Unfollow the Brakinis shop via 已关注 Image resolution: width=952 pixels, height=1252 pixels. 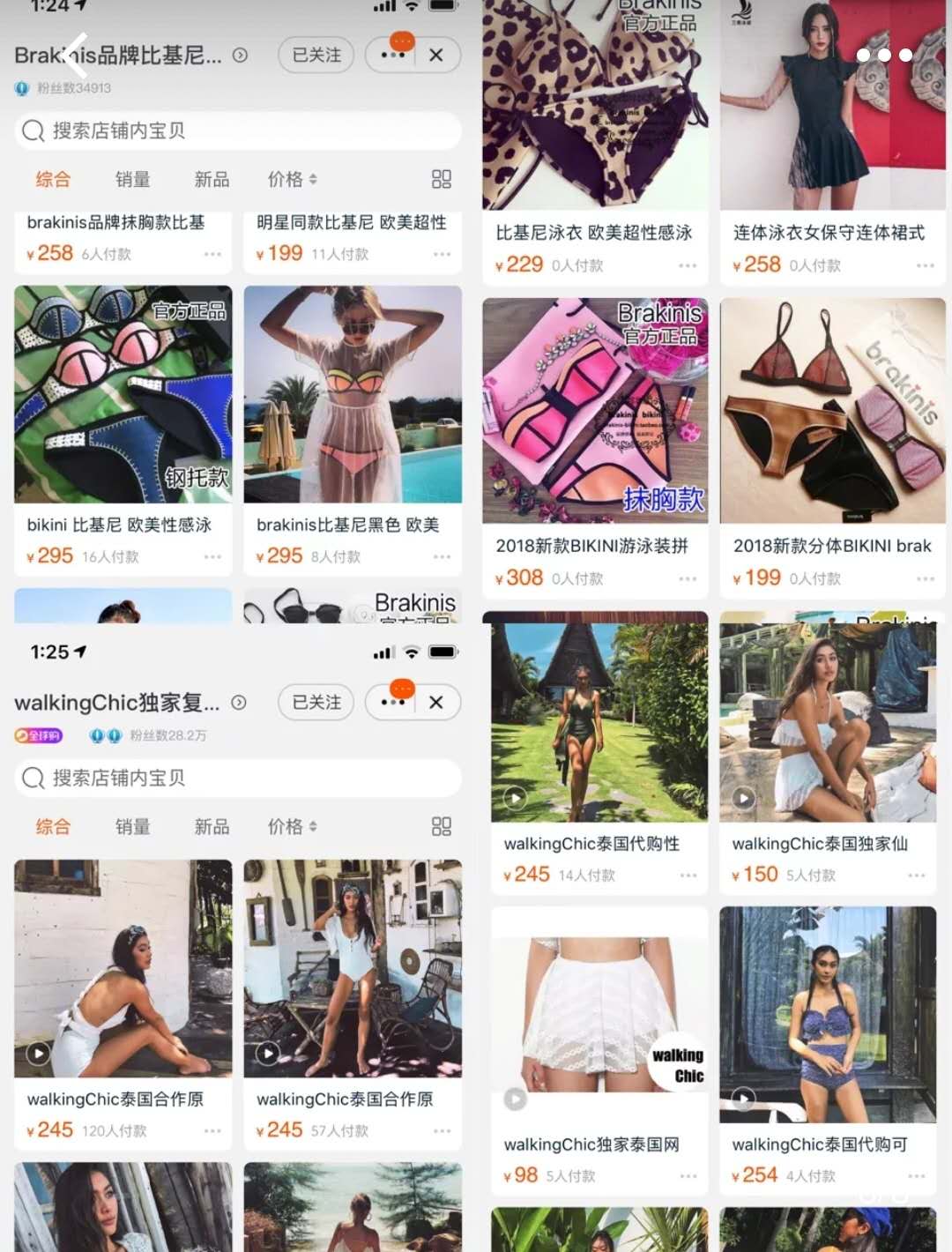[316, 55]
